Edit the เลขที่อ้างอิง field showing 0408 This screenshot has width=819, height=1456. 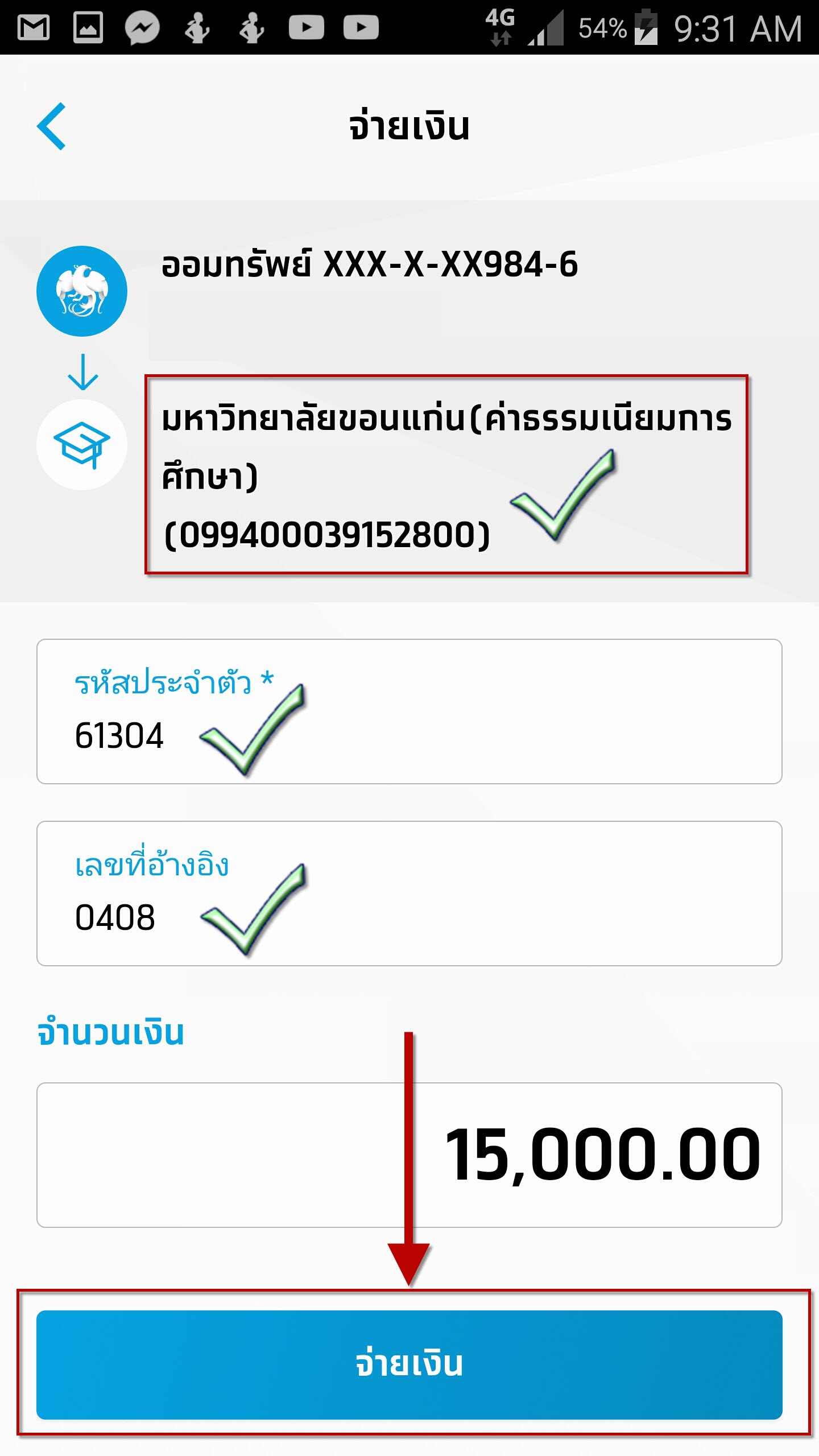tap(408, 893)
